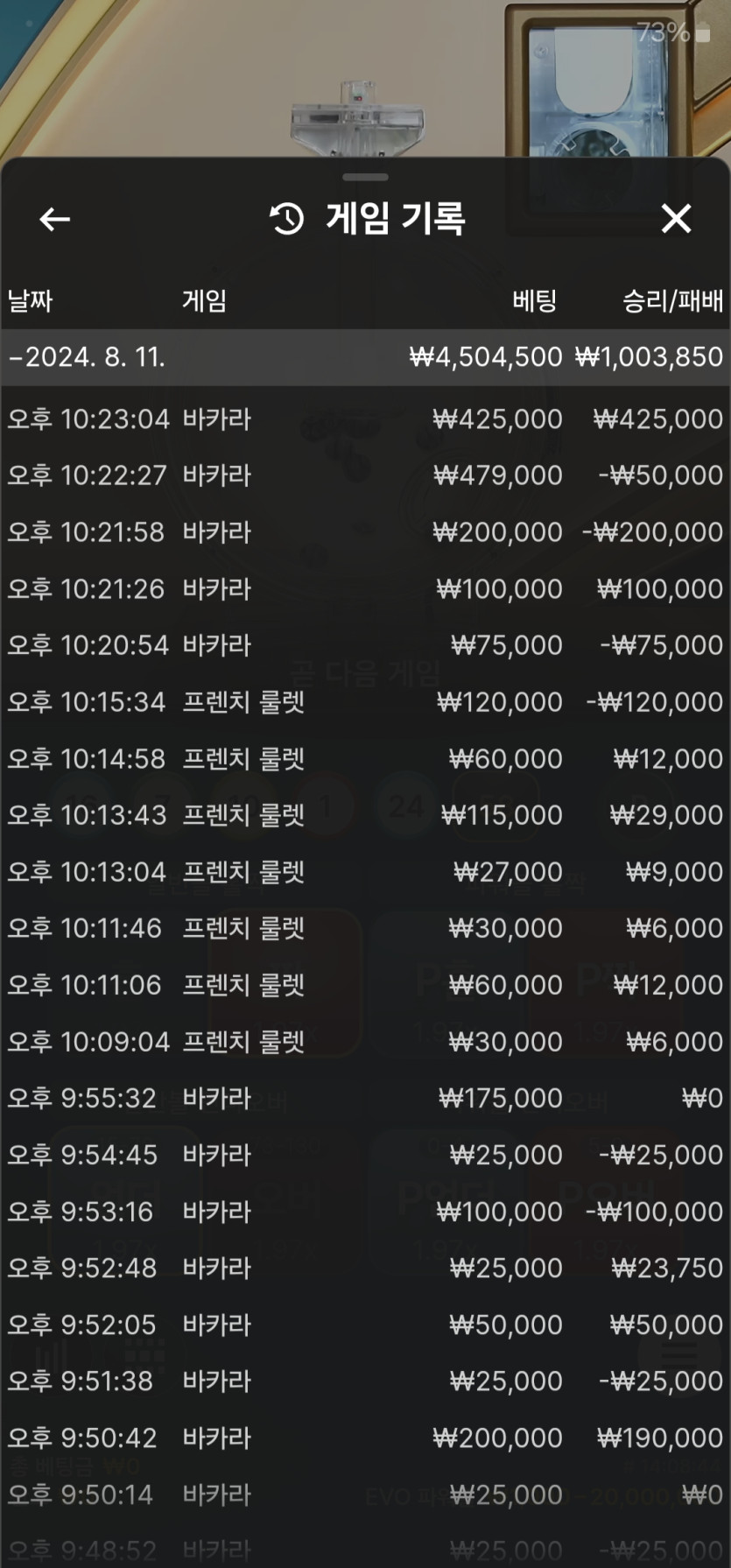
Task: Open the 10:15:34 French Roulette record
Action: pyautogui.click(x=365, y=702)
